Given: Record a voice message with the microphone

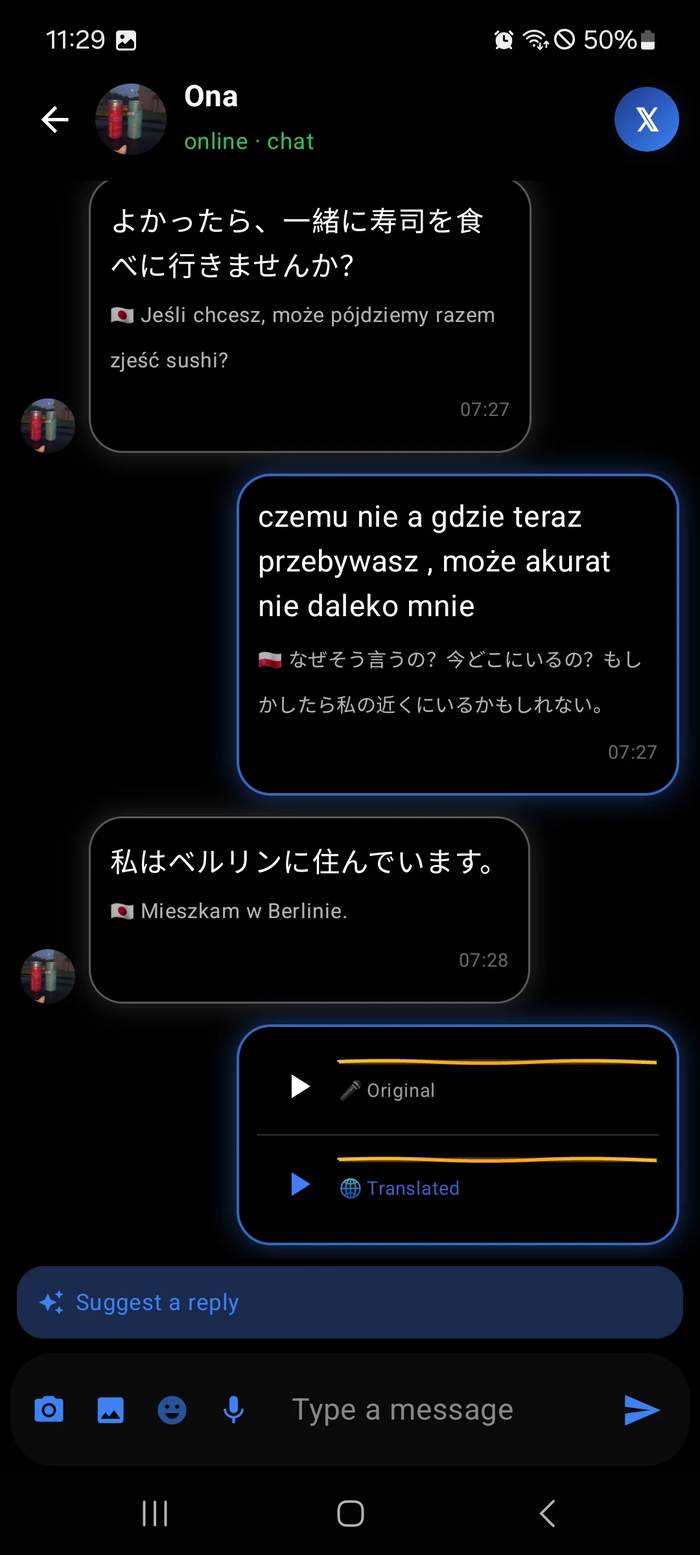Looking at the screenshot, I should click(233, 1410).
